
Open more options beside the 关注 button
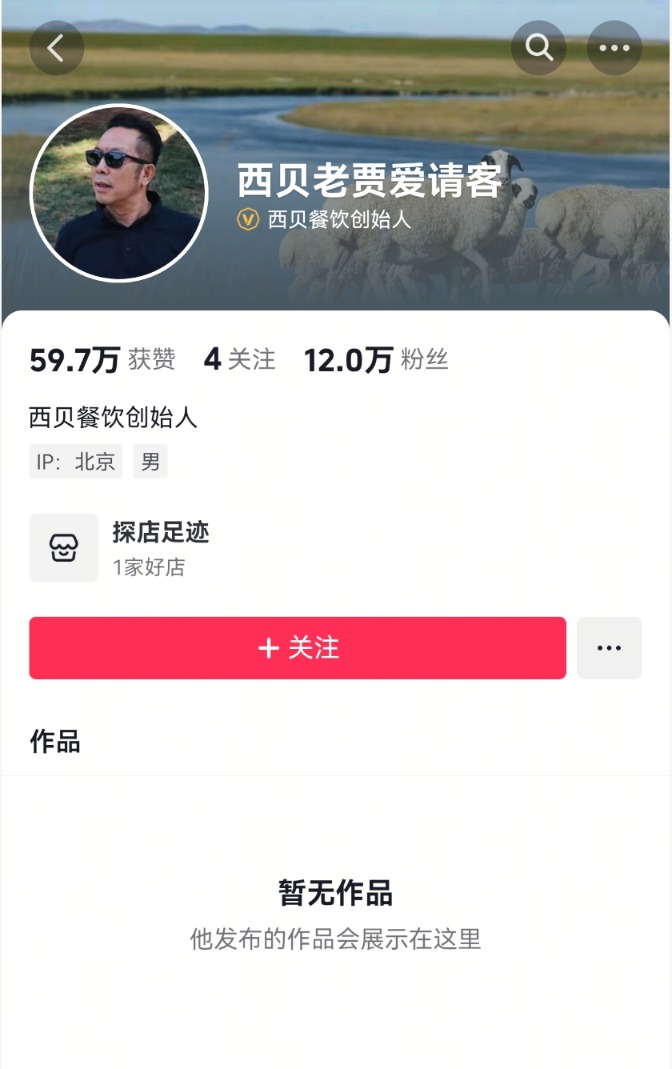click(609, 648)
